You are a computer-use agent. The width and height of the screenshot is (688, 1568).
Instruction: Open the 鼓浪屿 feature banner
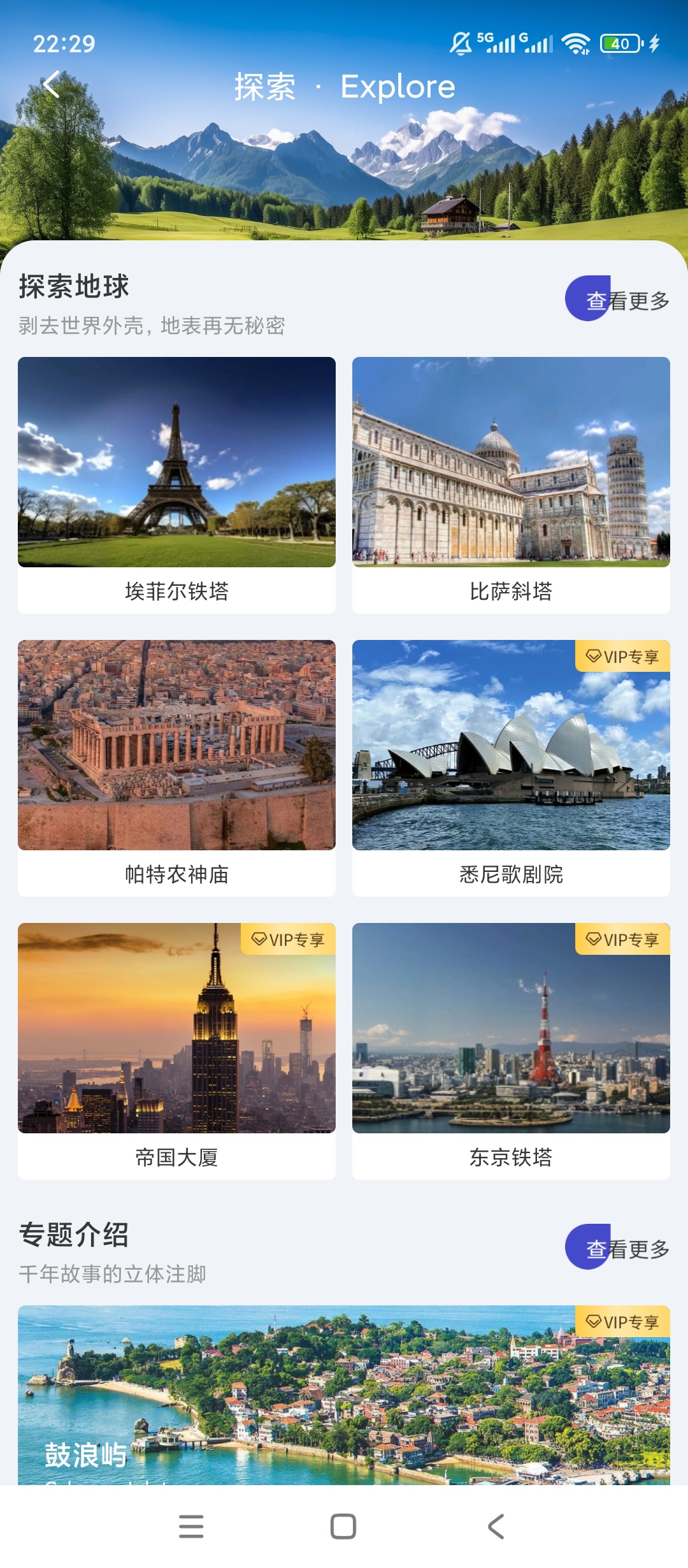point(344,1395)
